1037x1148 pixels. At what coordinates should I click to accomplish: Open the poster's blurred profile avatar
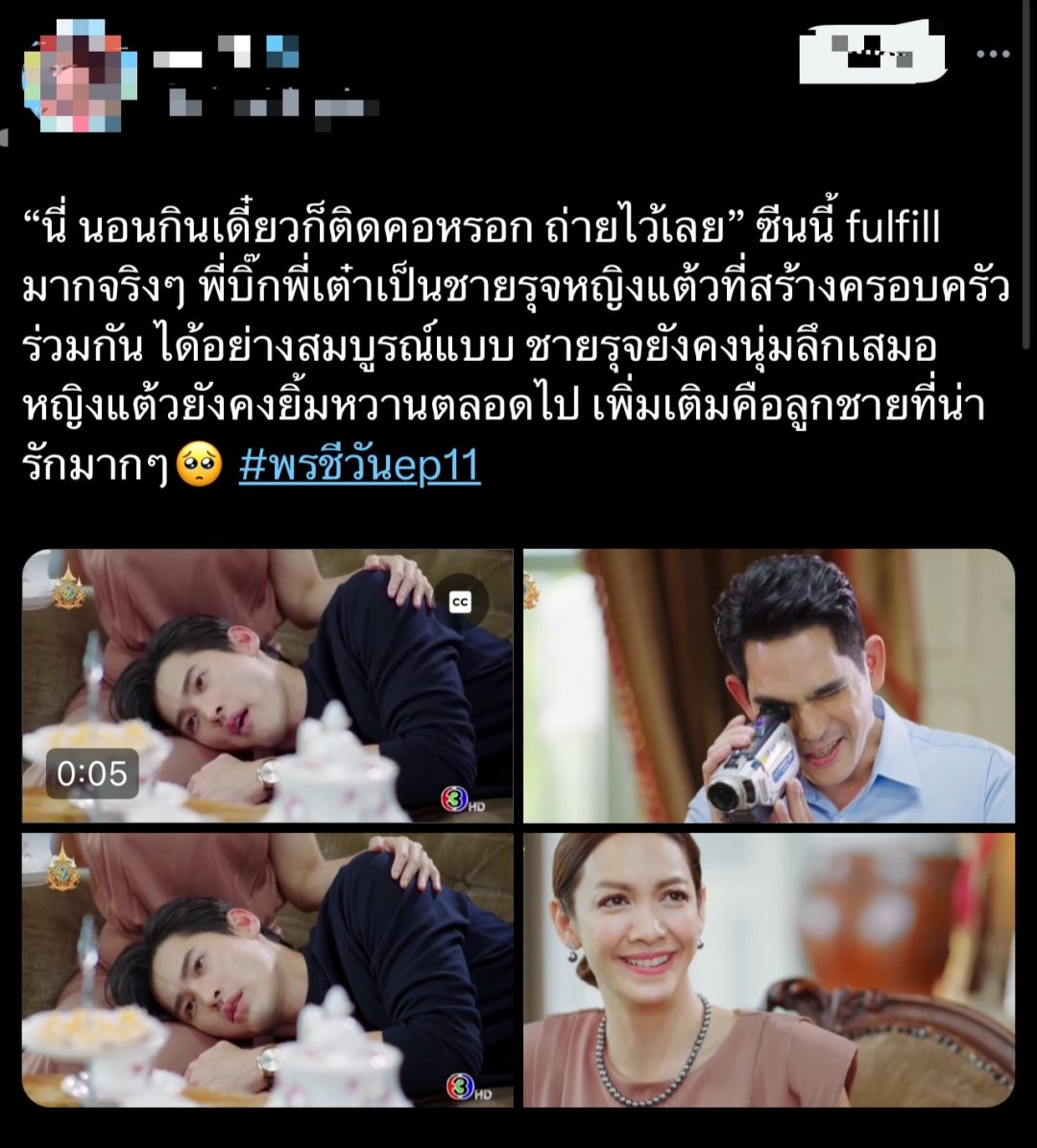pos(82,77)
